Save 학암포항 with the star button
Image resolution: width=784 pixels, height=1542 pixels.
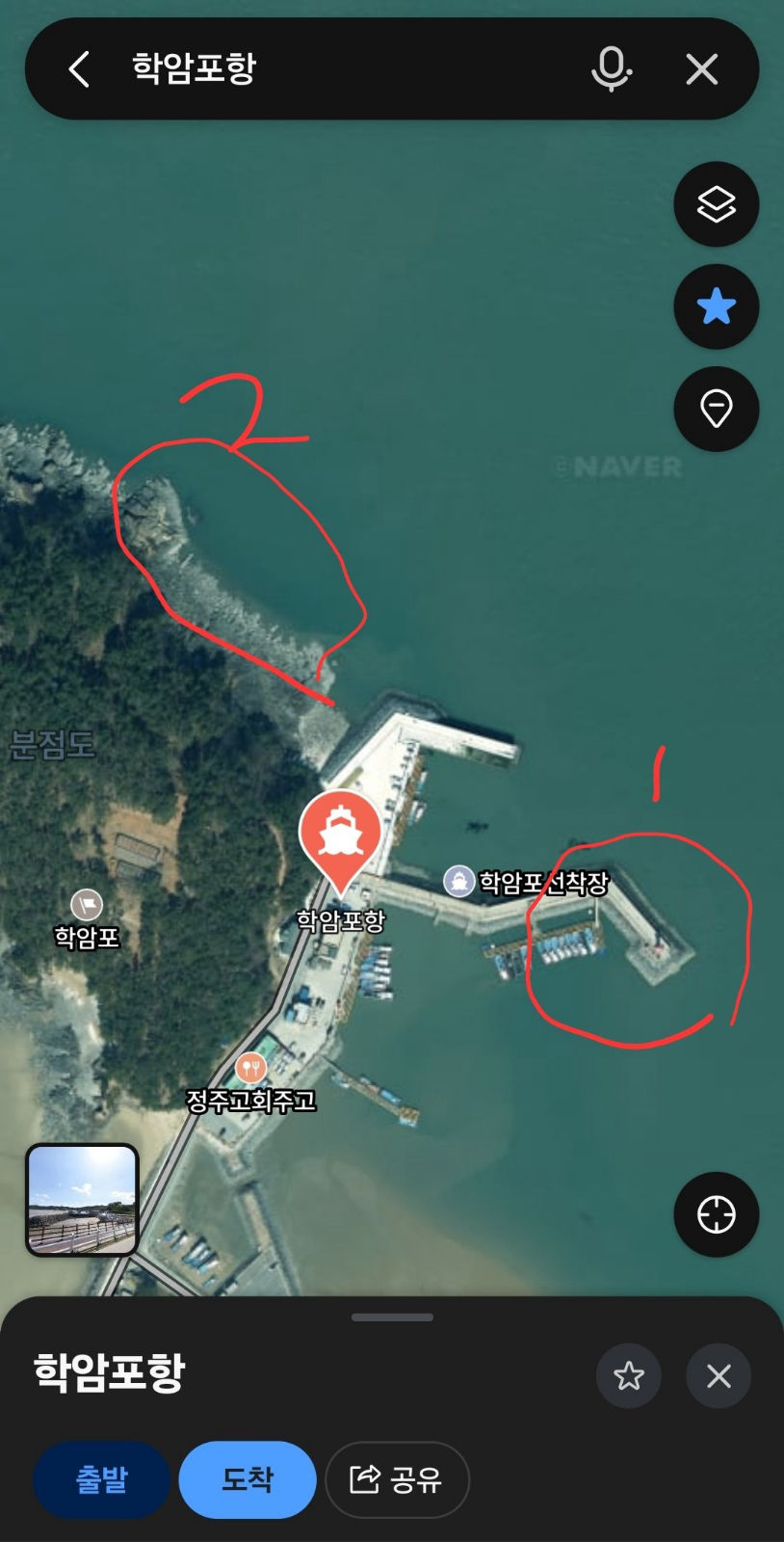629,1375
